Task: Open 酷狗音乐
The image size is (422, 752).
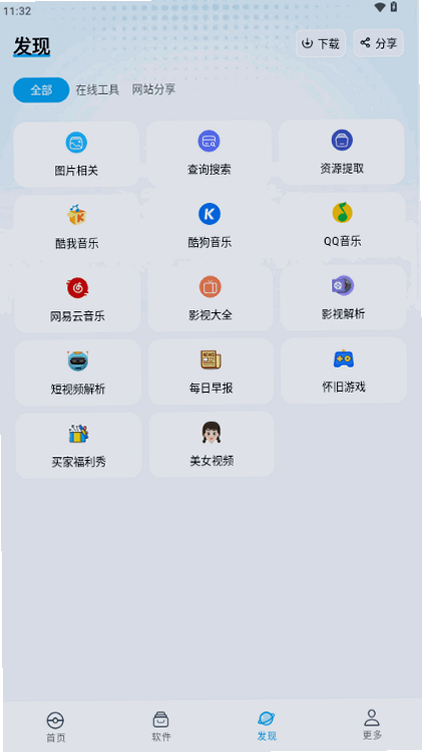Action: [210, 226]
